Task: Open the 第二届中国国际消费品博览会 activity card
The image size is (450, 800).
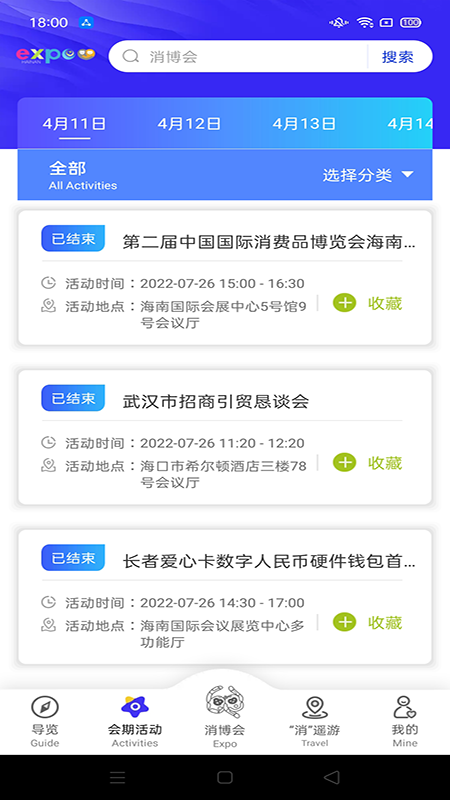Action: click(225, 278)
